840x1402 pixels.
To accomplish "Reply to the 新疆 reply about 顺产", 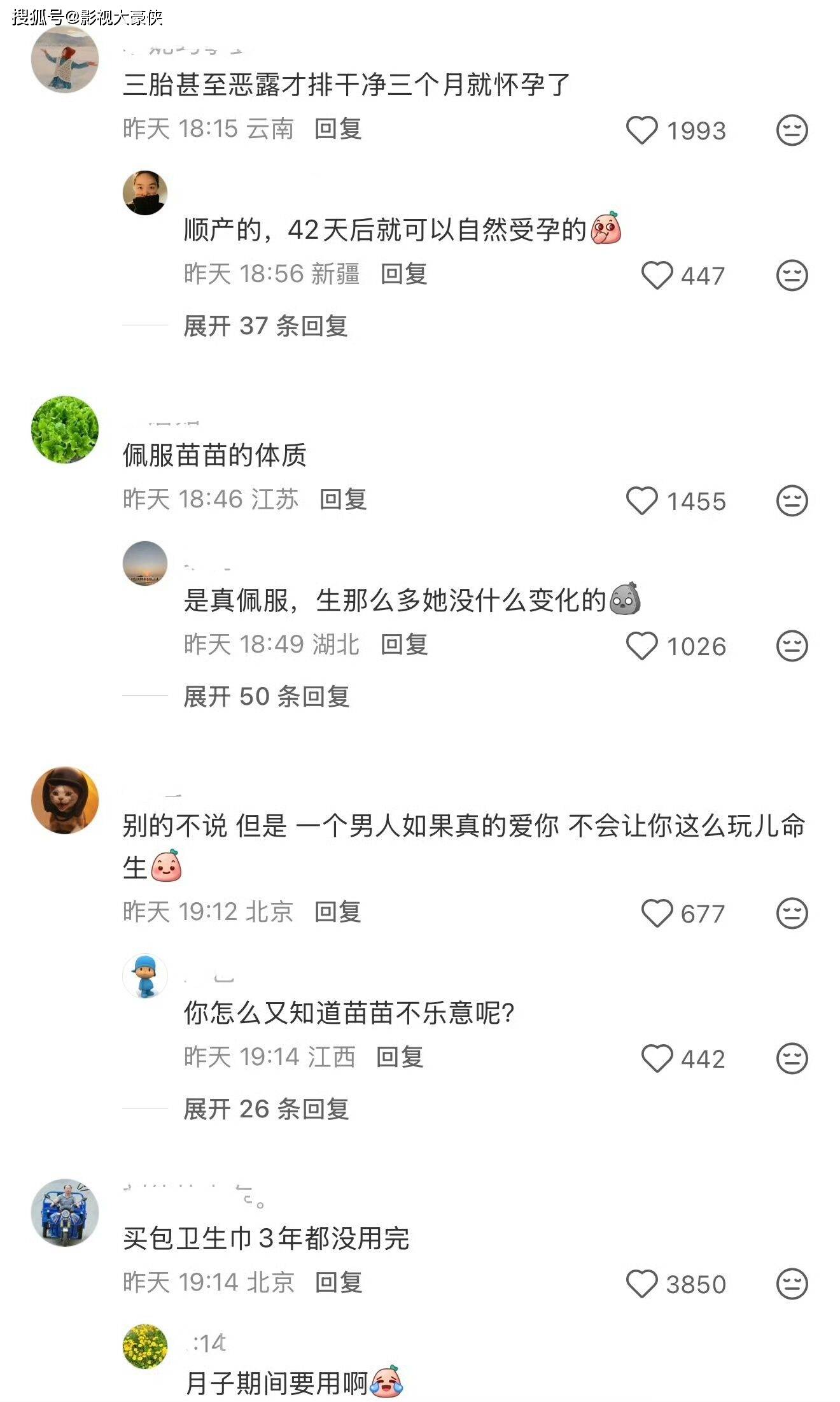I will tap(404, 274).
